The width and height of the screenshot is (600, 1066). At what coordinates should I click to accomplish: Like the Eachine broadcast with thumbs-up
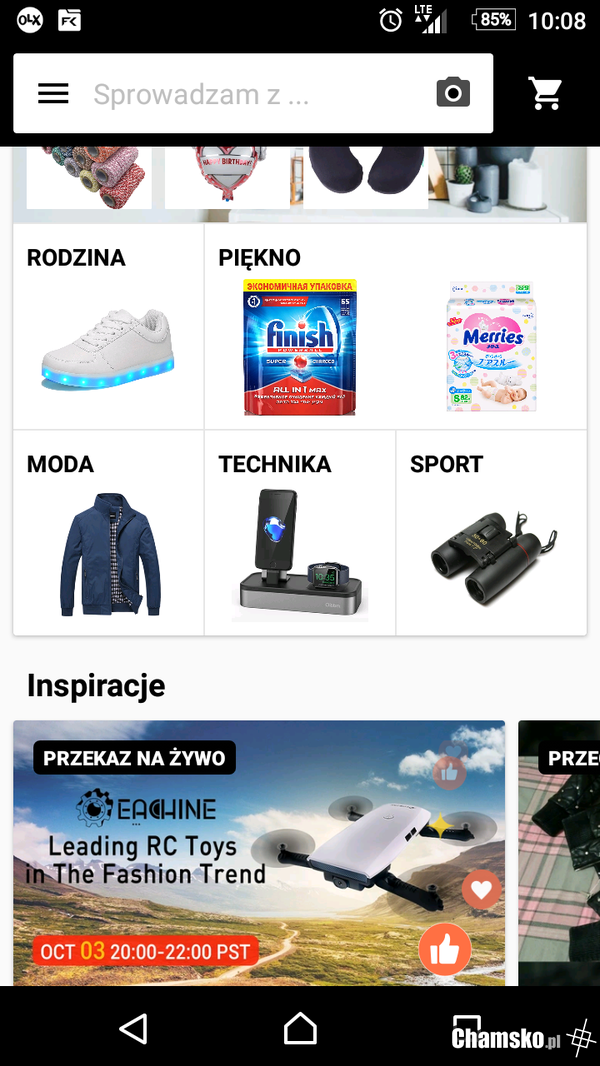444,950
